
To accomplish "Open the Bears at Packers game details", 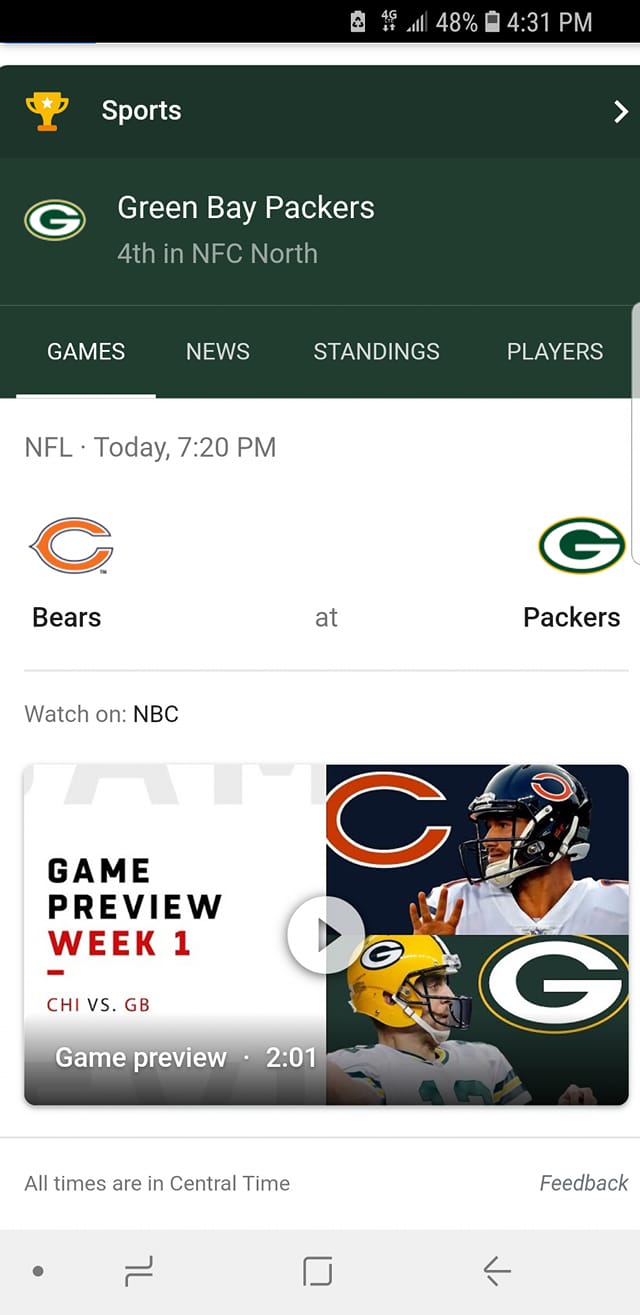I will tap(326, 575).
